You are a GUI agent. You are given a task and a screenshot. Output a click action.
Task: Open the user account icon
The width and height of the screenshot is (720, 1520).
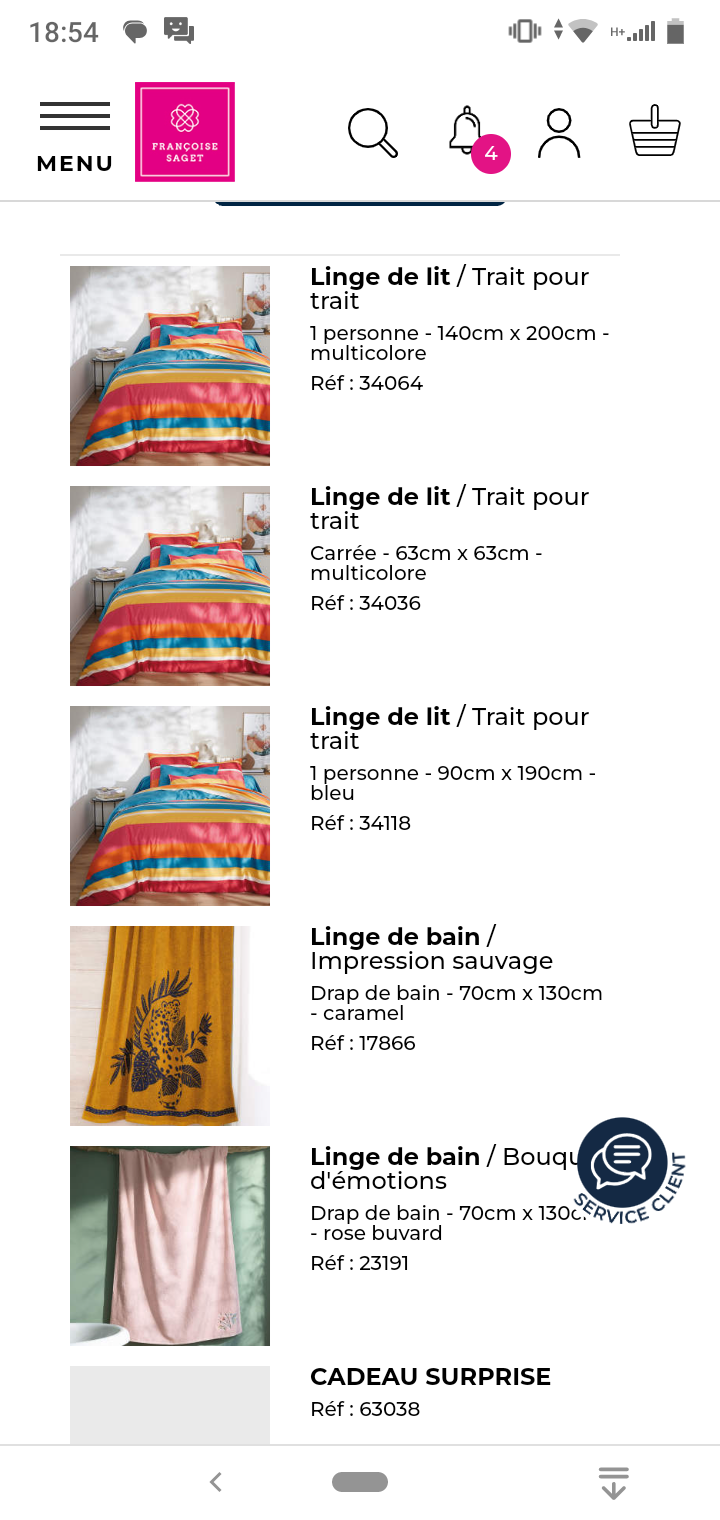tap(559, 133)
